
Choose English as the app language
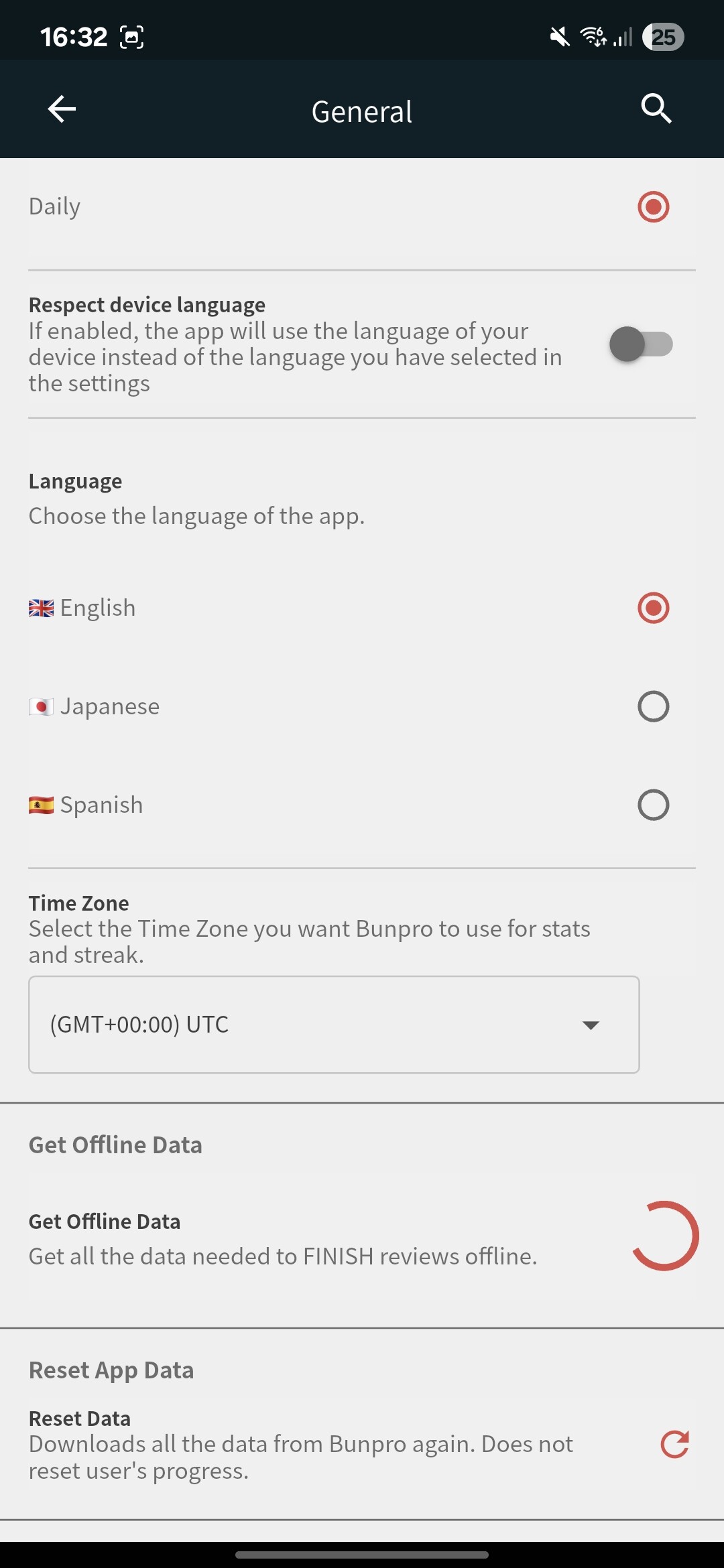point(654,608)
